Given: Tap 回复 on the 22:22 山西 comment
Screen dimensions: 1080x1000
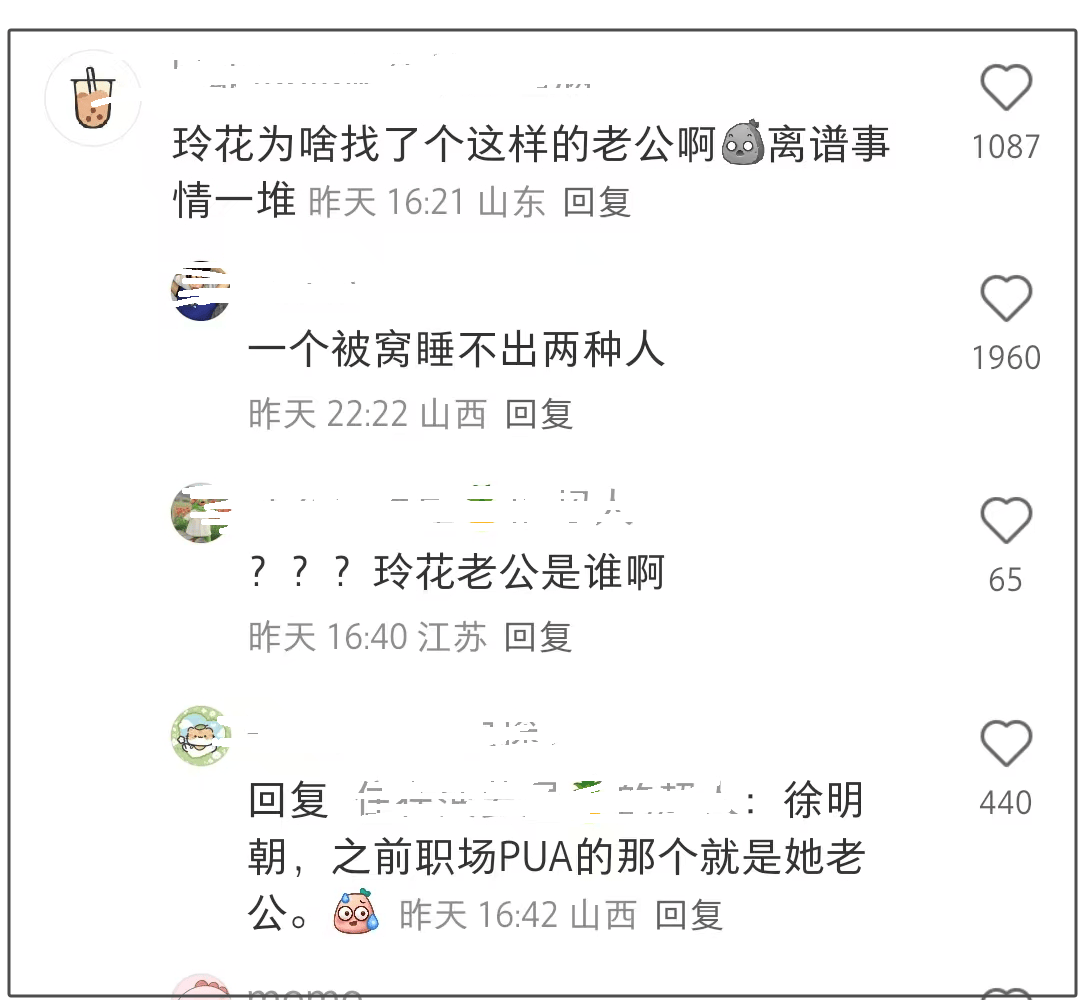Looking at the screenshot, I should pos(539,414).
